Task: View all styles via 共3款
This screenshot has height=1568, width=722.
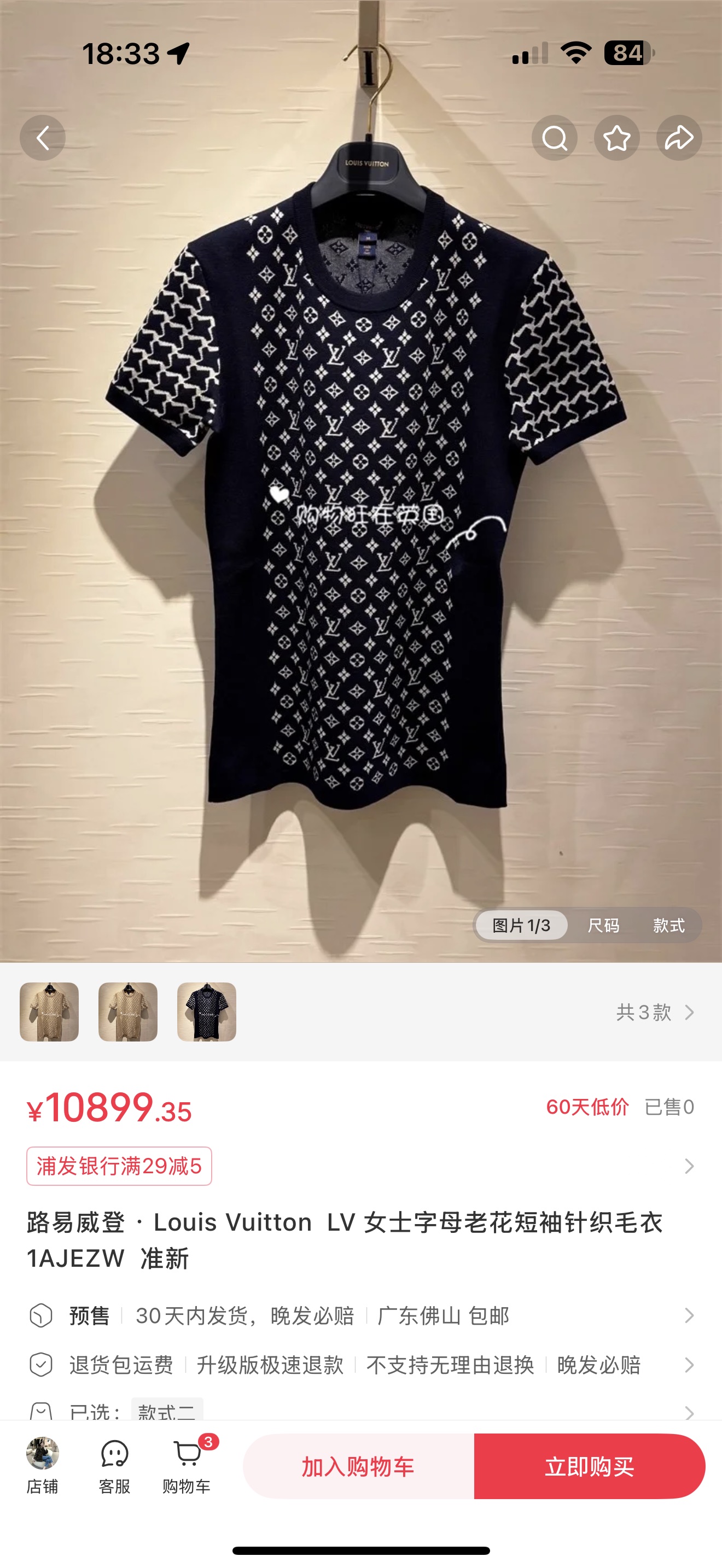Action: point(654,1011)
